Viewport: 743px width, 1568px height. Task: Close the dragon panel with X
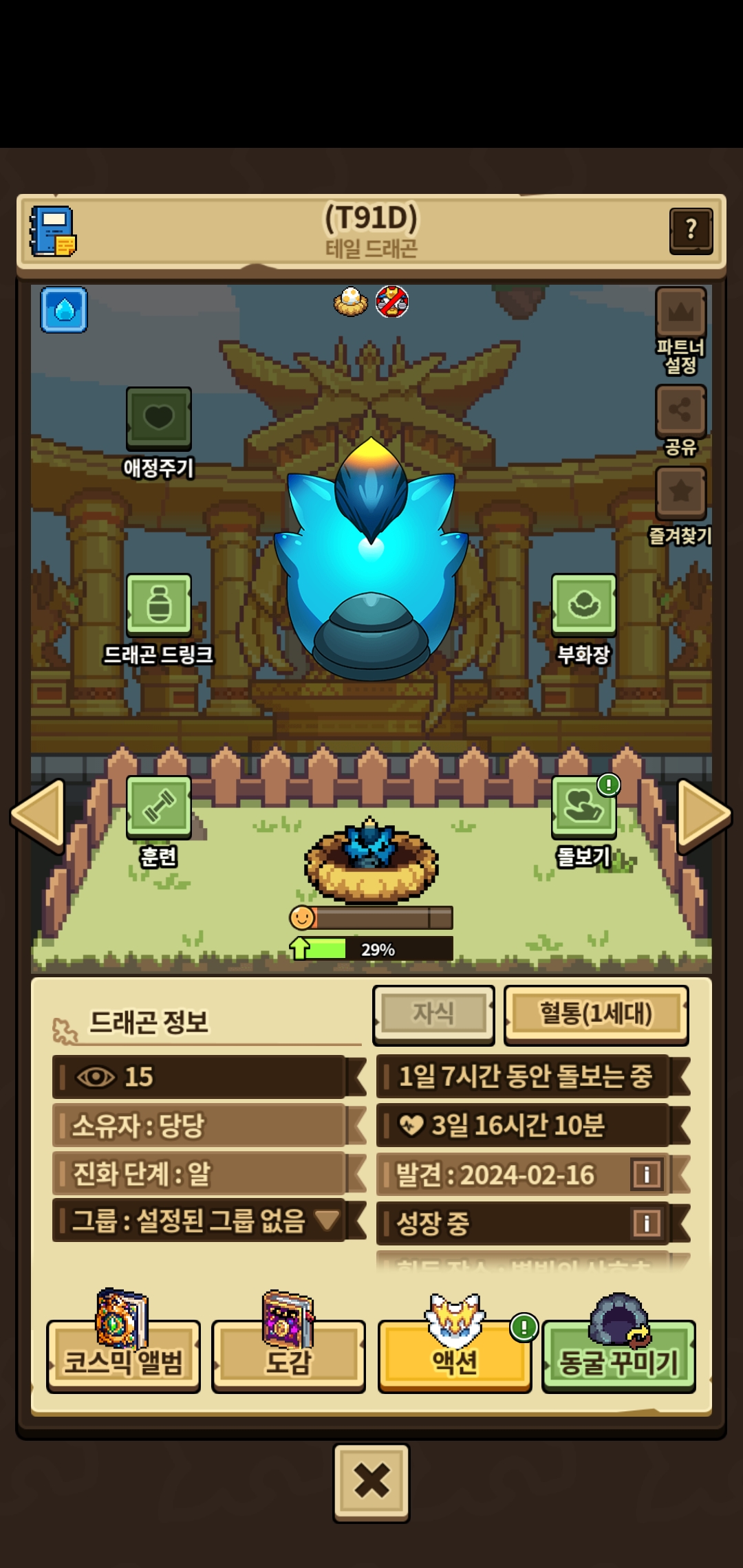(371, 1481)
